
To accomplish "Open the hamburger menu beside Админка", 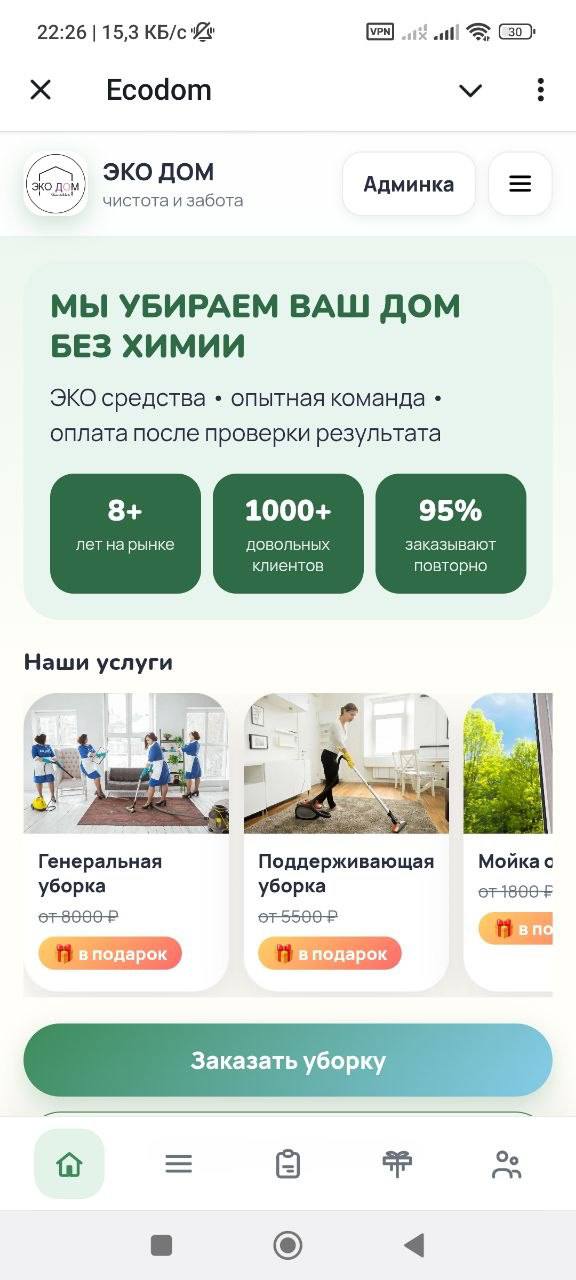I will tap(520, 184).
